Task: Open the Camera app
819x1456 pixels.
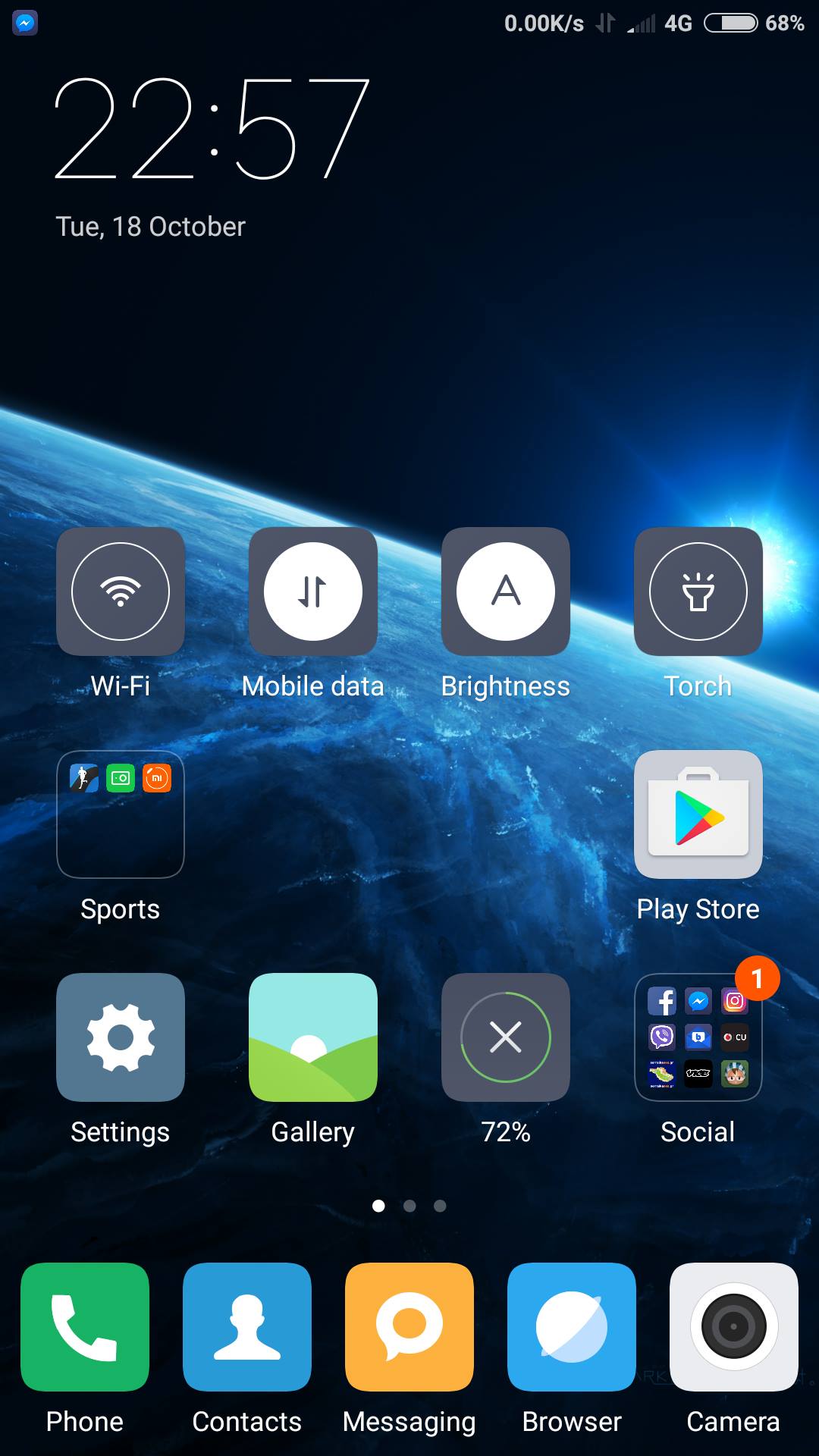Action: point(734,1327)
